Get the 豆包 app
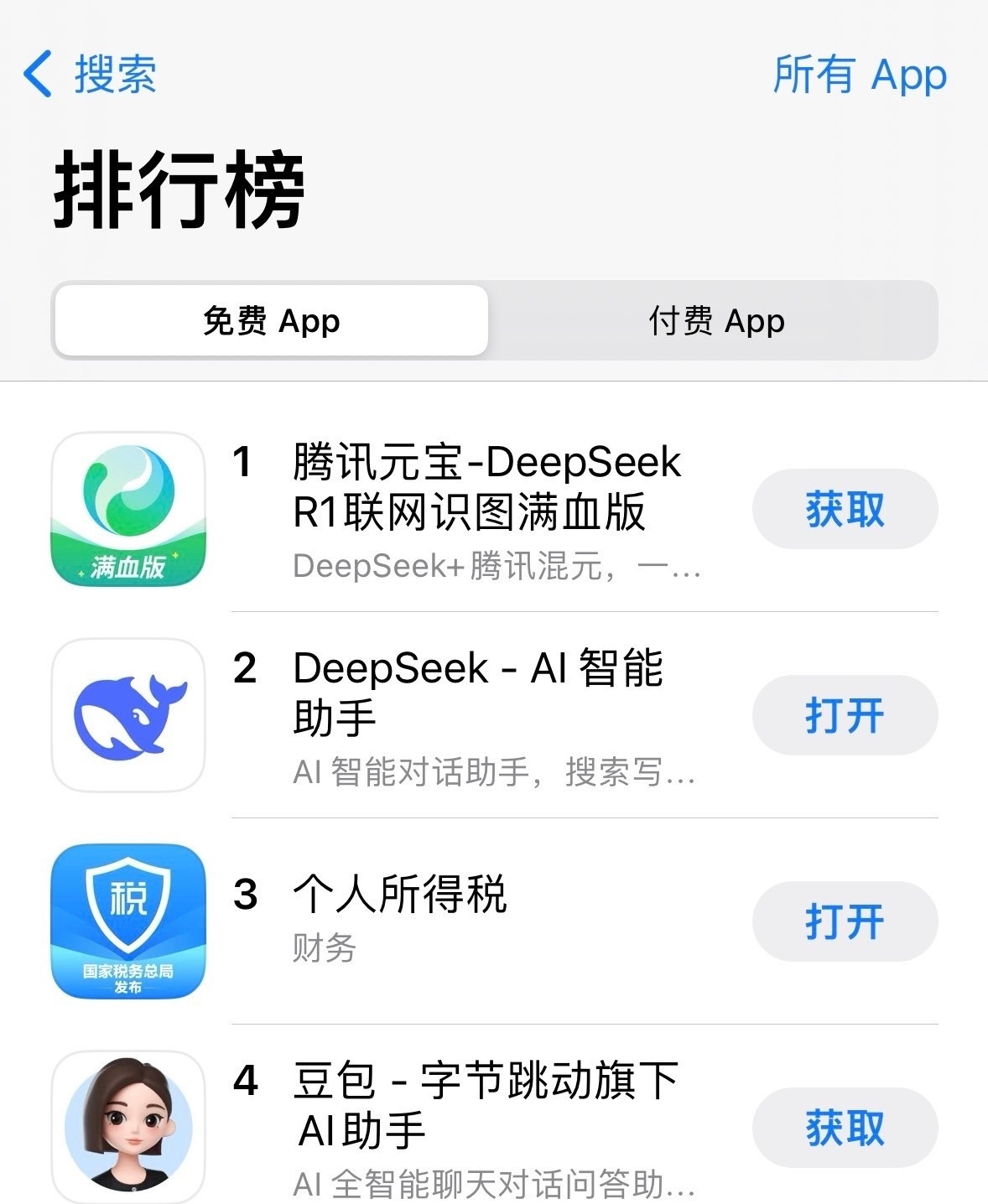988x1204 pixels. [844, 1128]
